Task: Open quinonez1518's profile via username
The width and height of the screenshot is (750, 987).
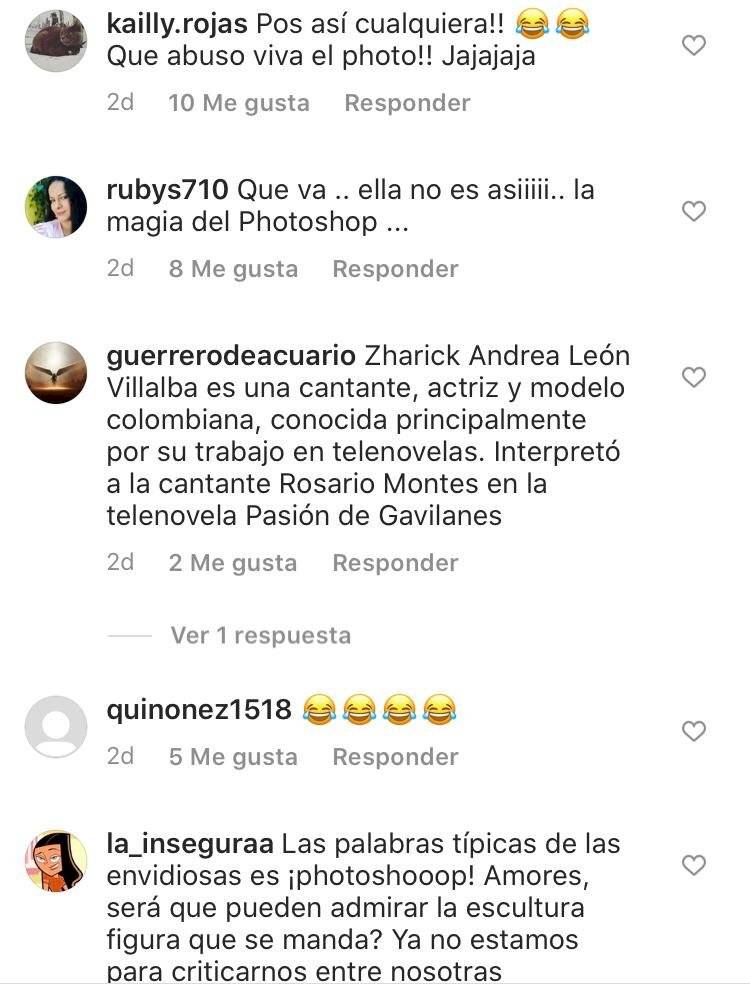Action: click(x=199, y=710)
